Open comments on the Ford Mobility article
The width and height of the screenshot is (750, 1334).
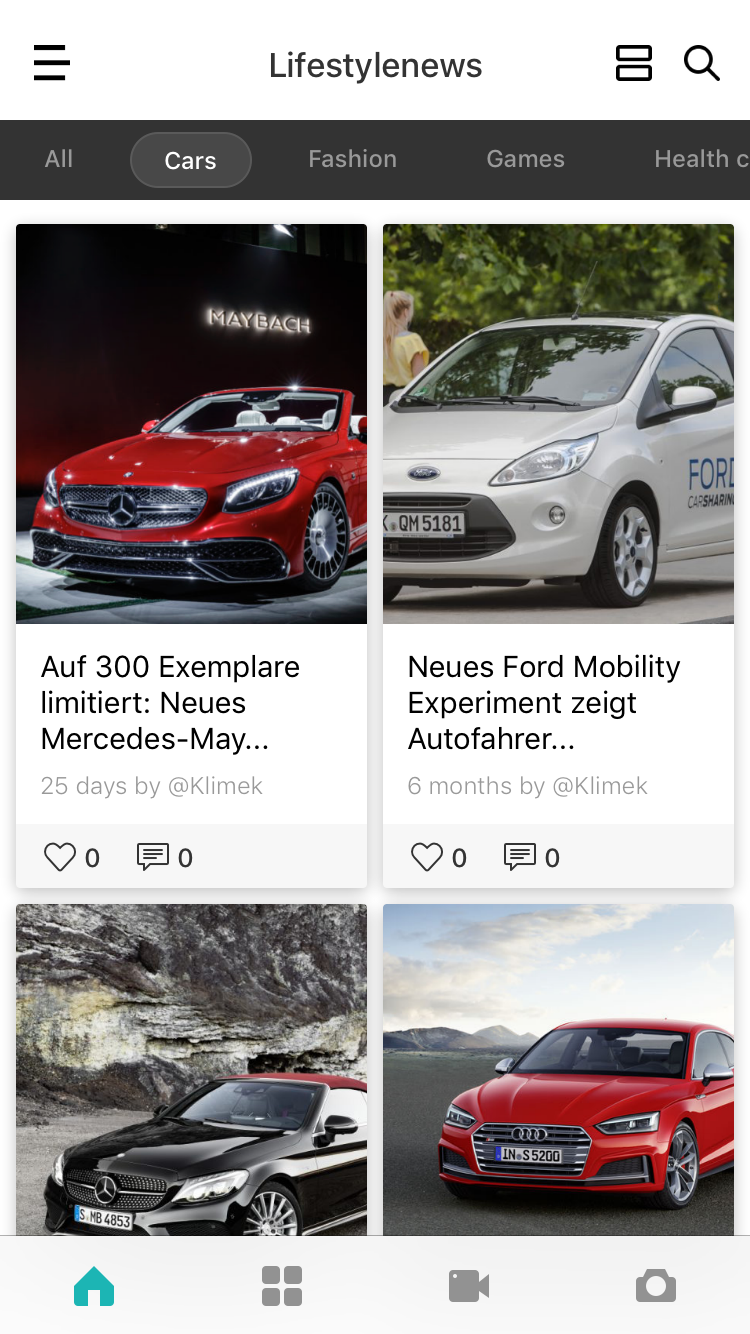pyautogui.click(x=520, y=856)
